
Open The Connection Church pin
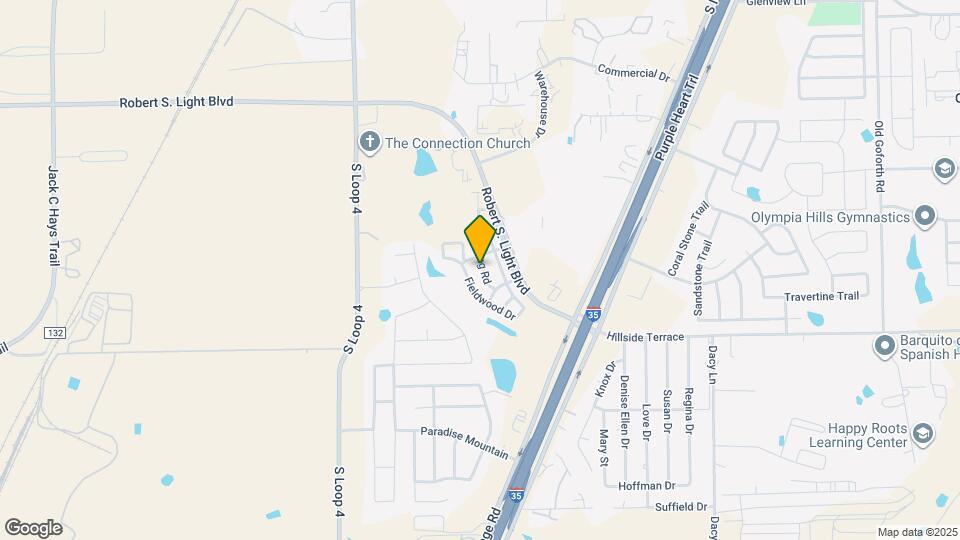click(369, 142)
